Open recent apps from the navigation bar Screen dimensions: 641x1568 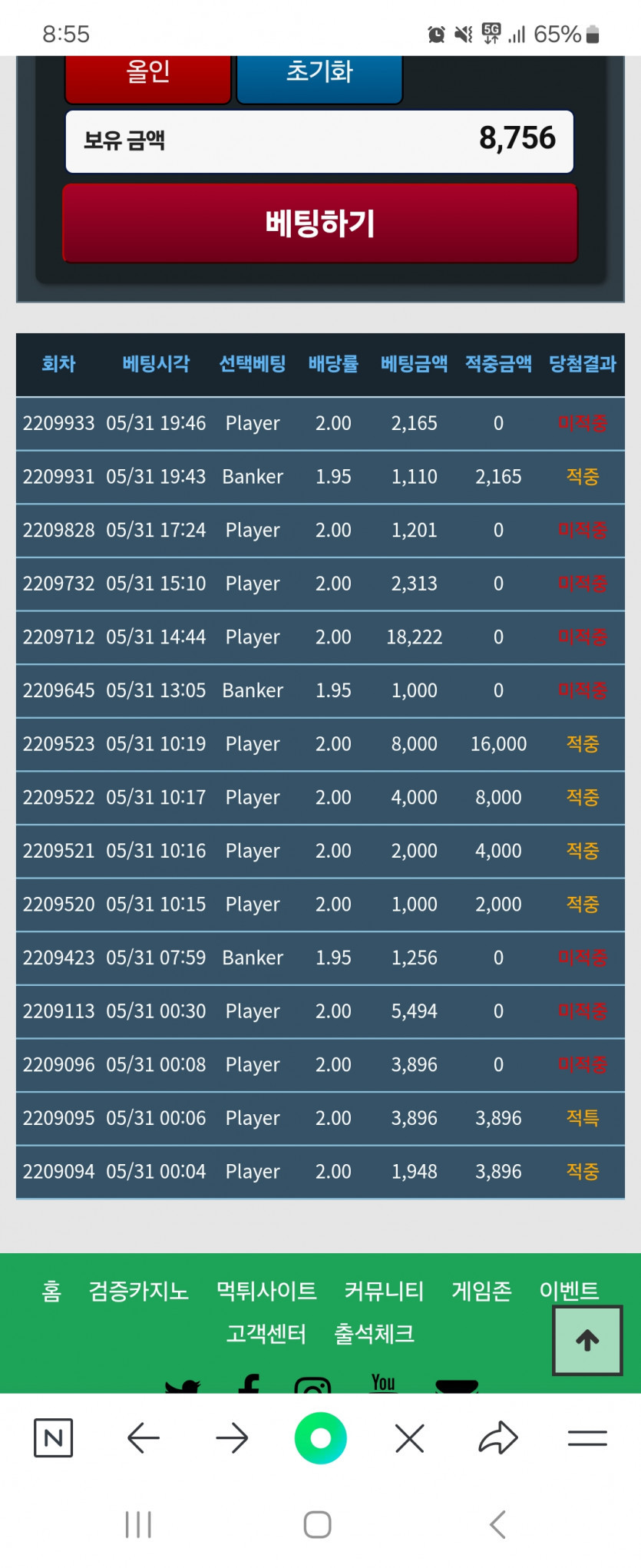[x=138, y=1524]
